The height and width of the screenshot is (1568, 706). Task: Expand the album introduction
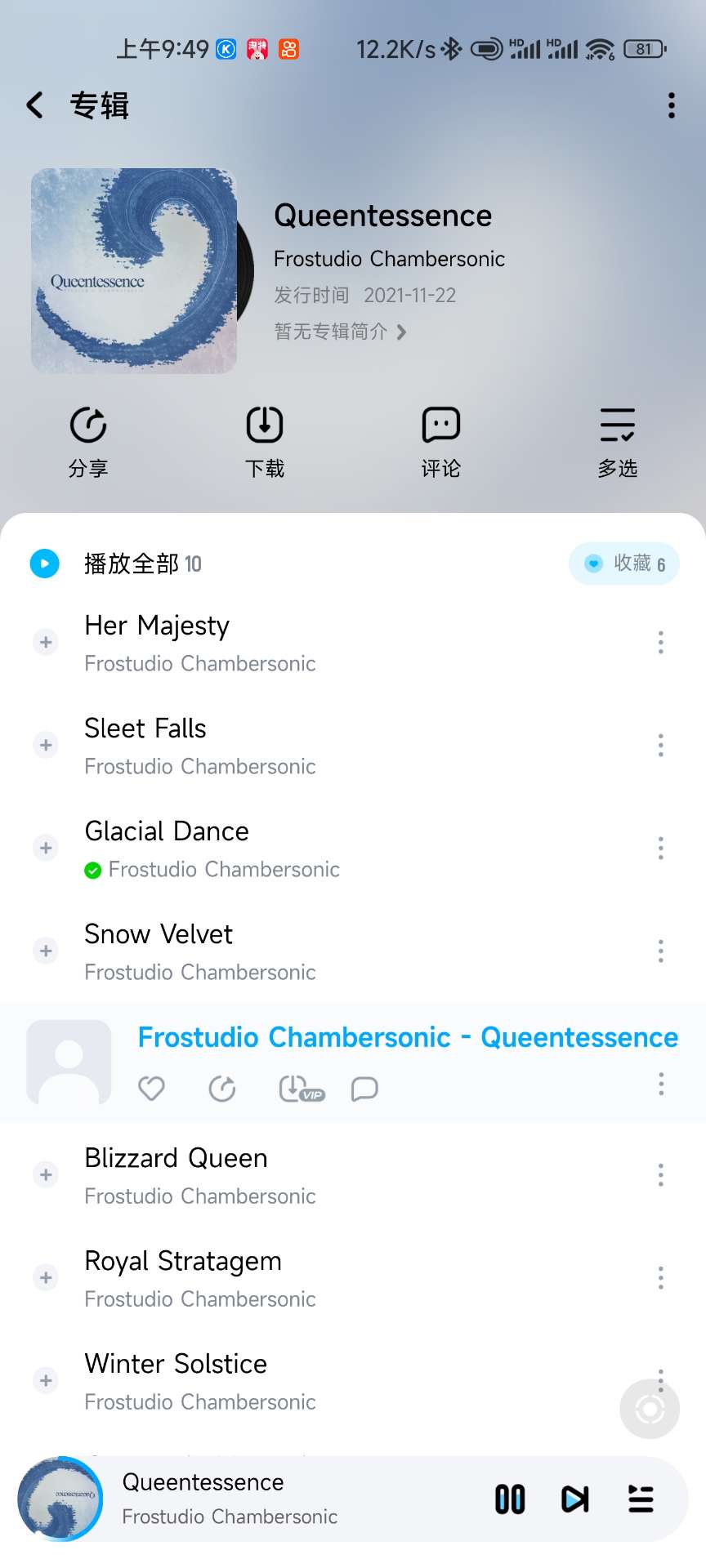click(x=340, y=332)
